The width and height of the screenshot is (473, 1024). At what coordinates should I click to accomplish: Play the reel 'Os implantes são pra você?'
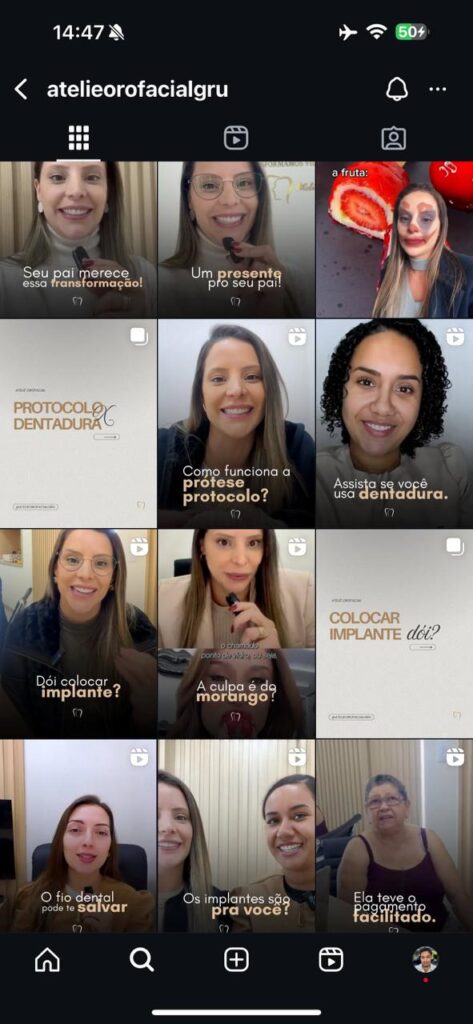(x=236, y=836)
